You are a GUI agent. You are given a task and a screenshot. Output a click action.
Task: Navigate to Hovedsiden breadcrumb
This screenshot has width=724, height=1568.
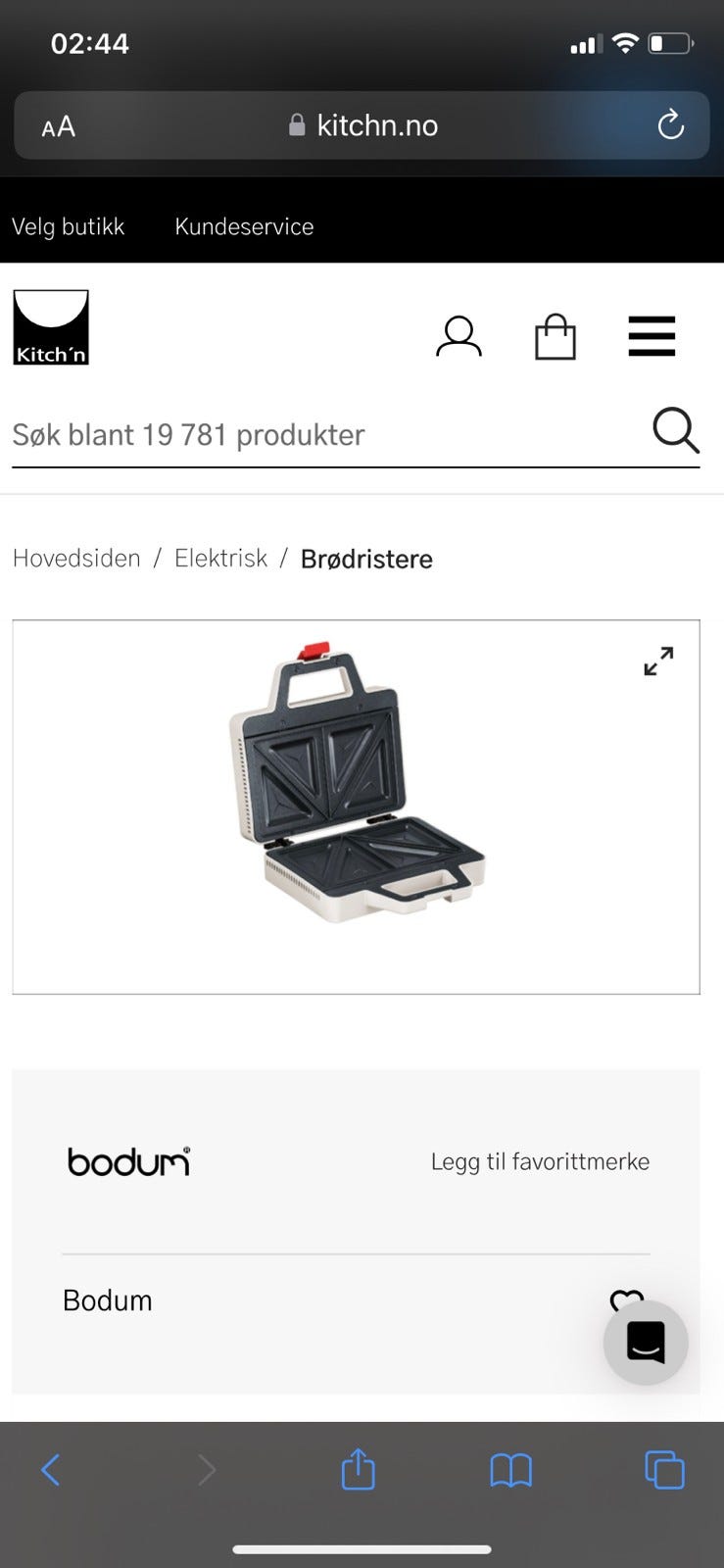[76, 558]
